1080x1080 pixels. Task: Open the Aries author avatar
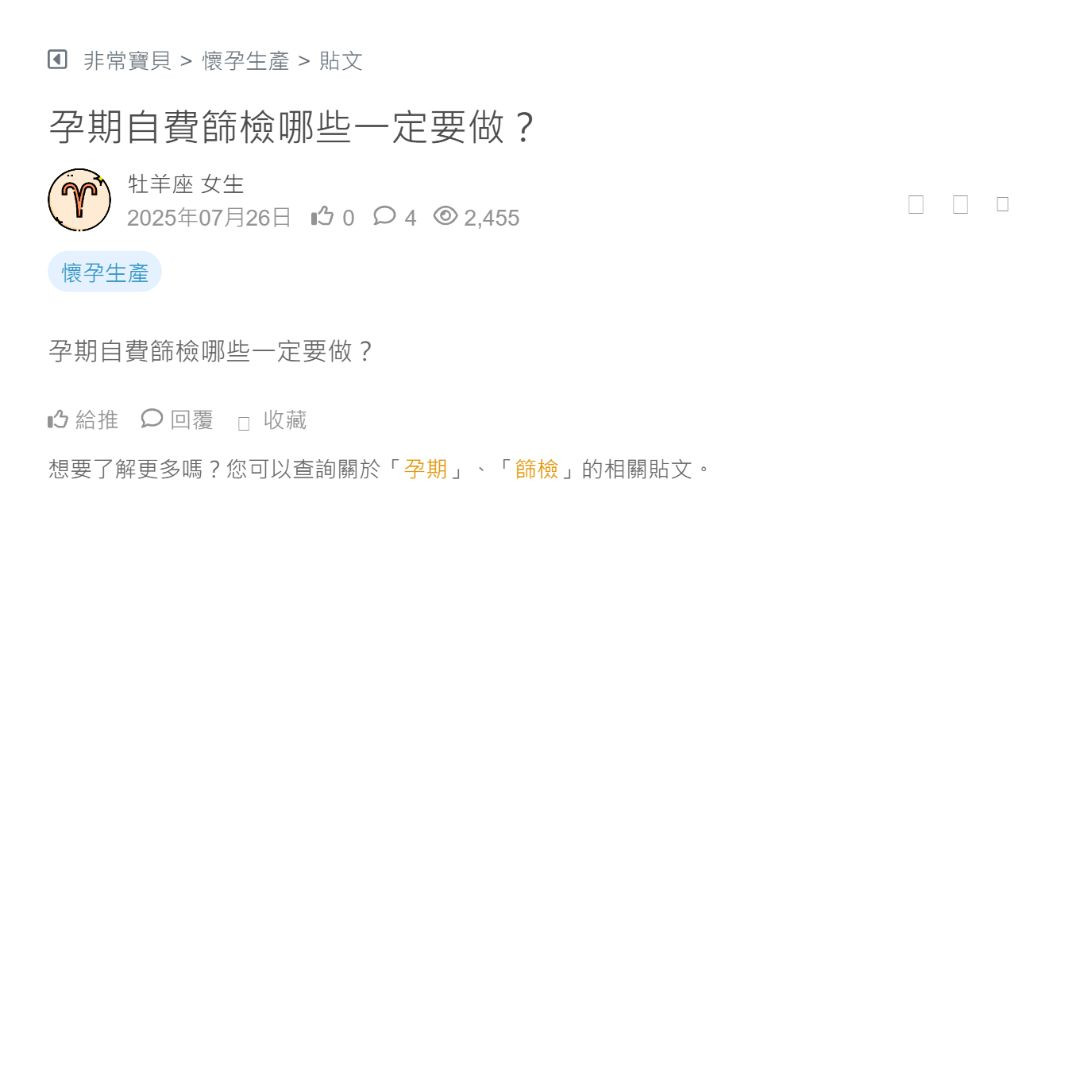79,200
